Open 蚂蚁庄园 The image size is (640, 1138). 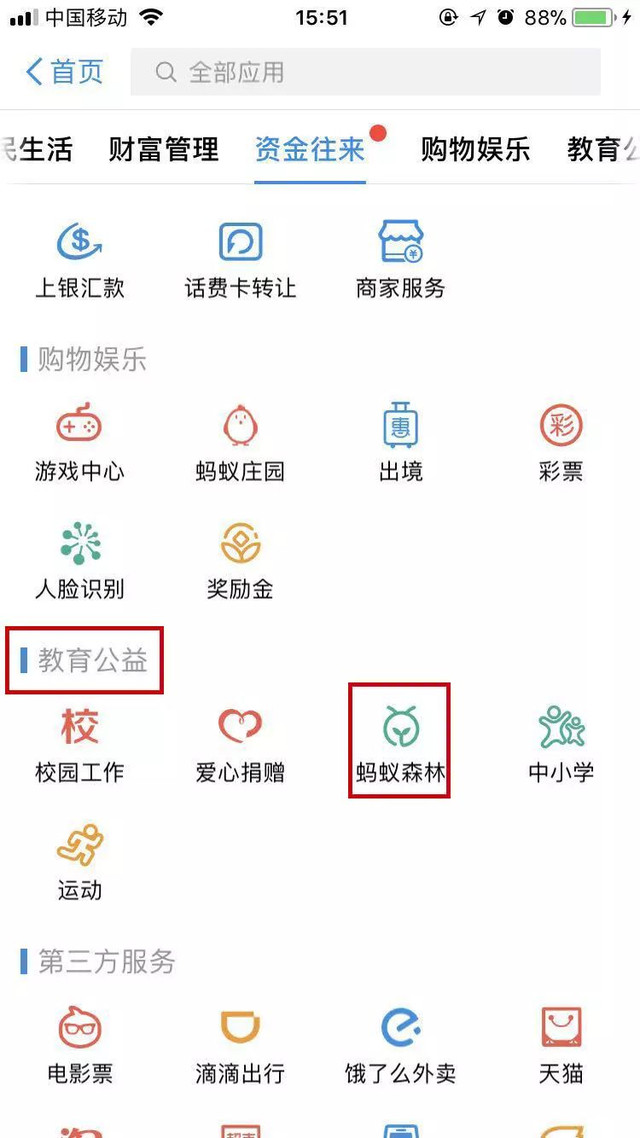[240, 443]
